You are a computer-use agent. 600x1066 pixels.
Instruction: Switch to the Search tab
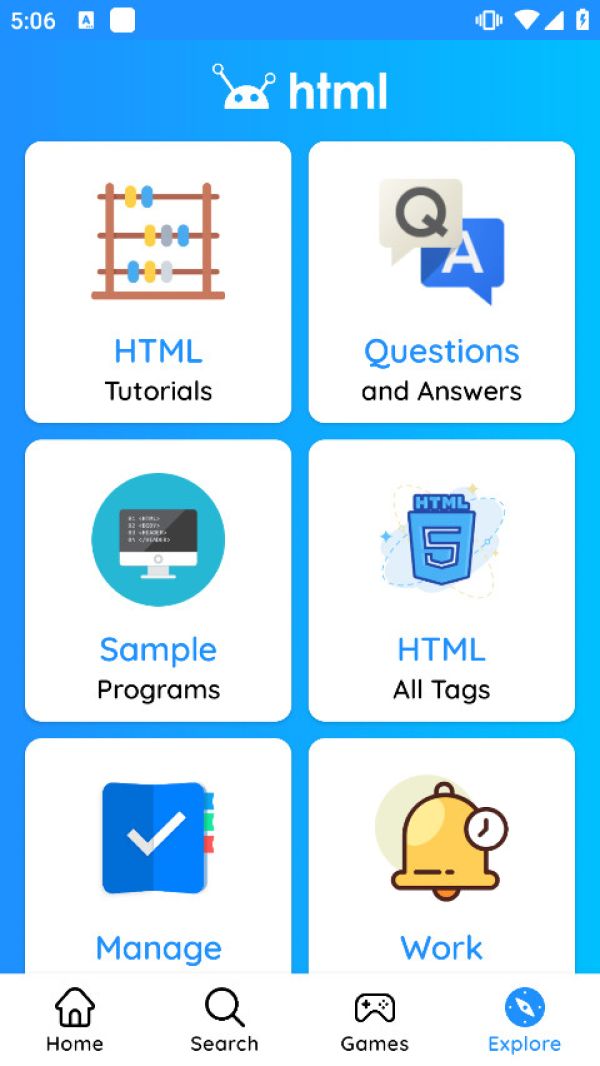pyautogui.click(x=224, y=1020)
